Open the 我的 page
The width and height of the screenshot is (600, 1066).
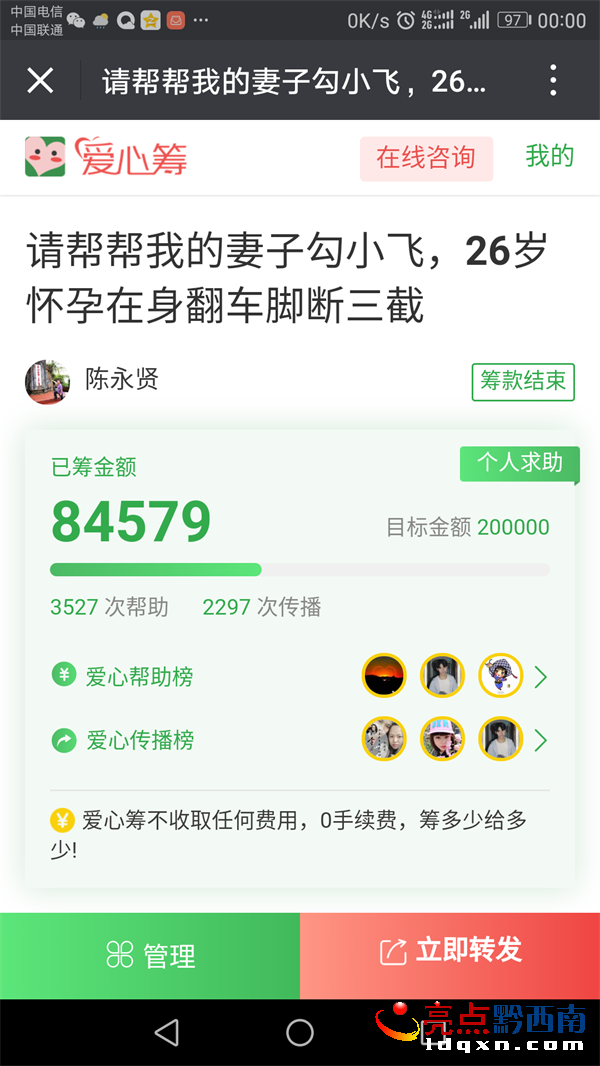tap(550, 156)
